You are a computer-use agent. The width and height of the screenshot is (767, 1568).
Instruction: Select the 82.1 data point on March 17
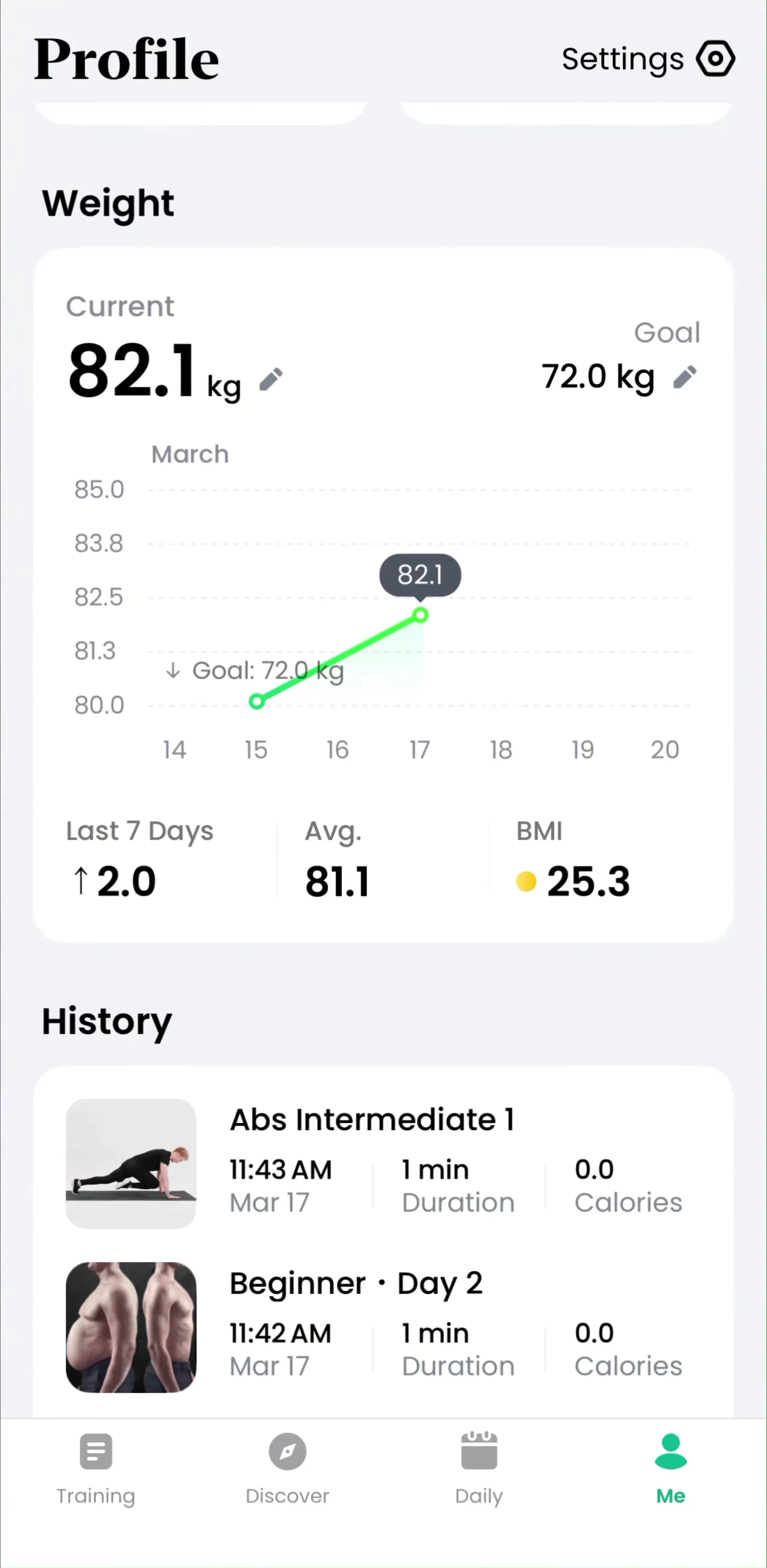tap(420, 615)
